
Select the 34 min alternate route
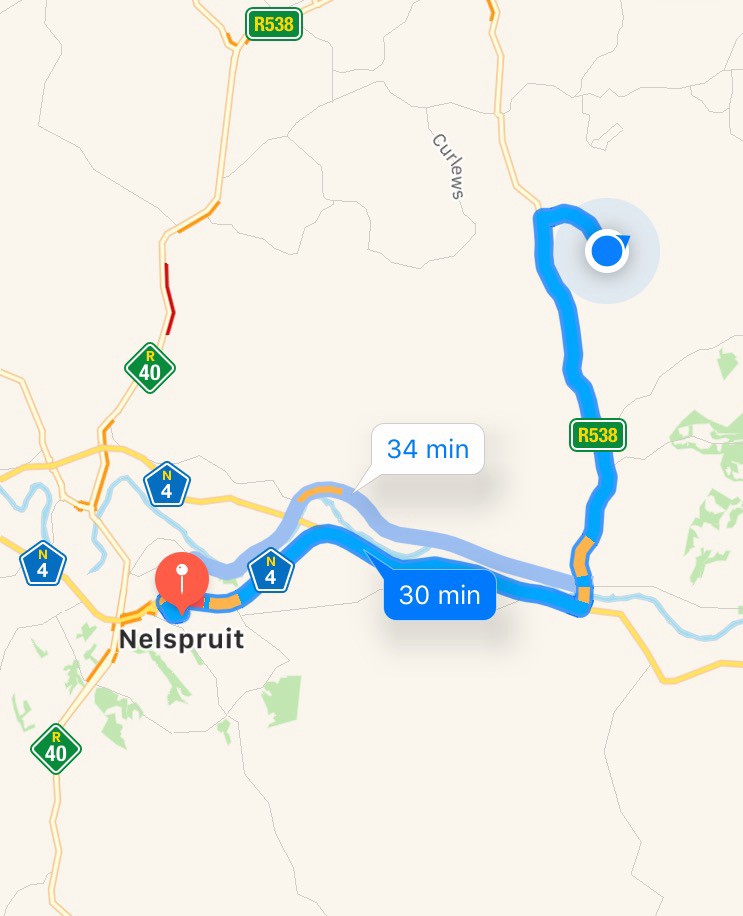tap(427, 449)
